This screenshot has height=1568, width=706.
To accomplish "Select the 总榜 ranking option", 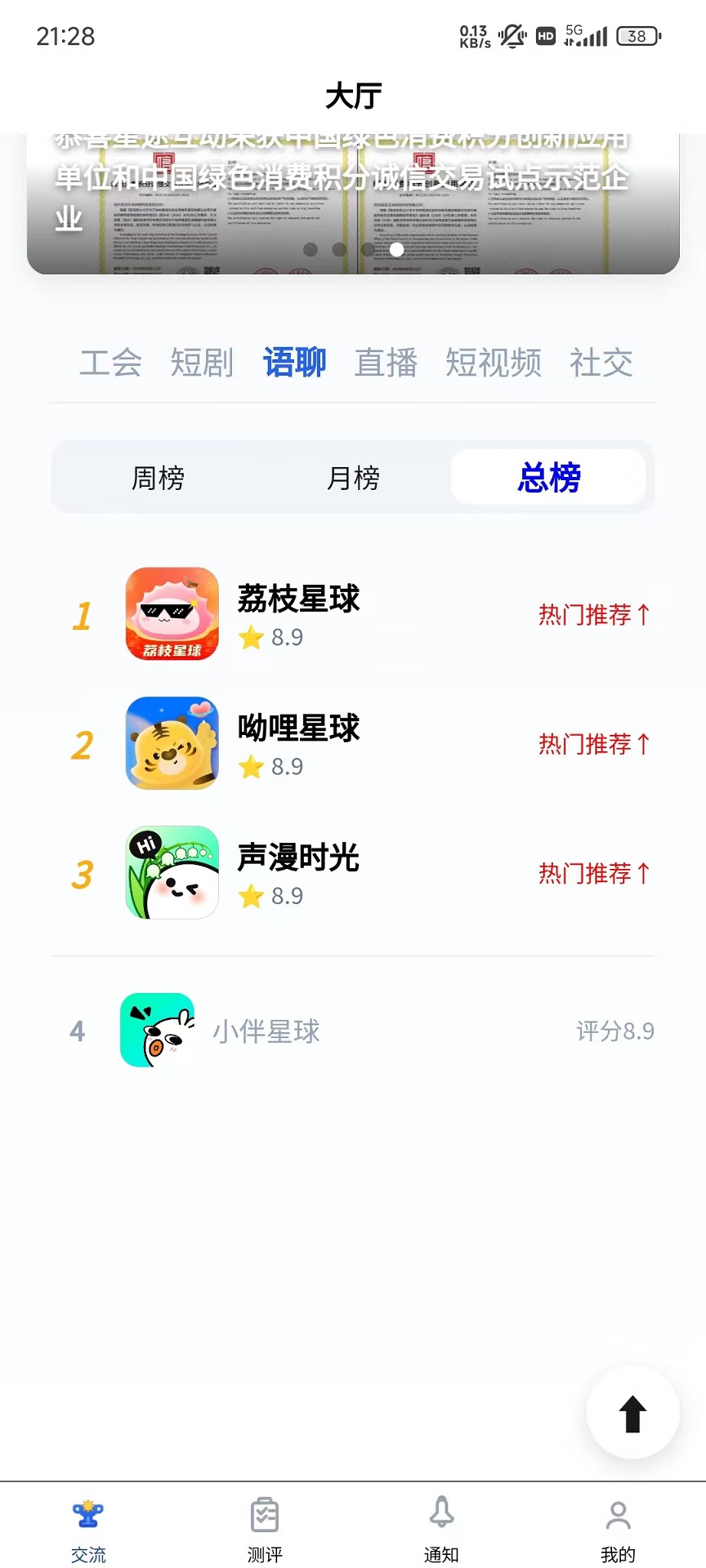I will click(549, 479).
